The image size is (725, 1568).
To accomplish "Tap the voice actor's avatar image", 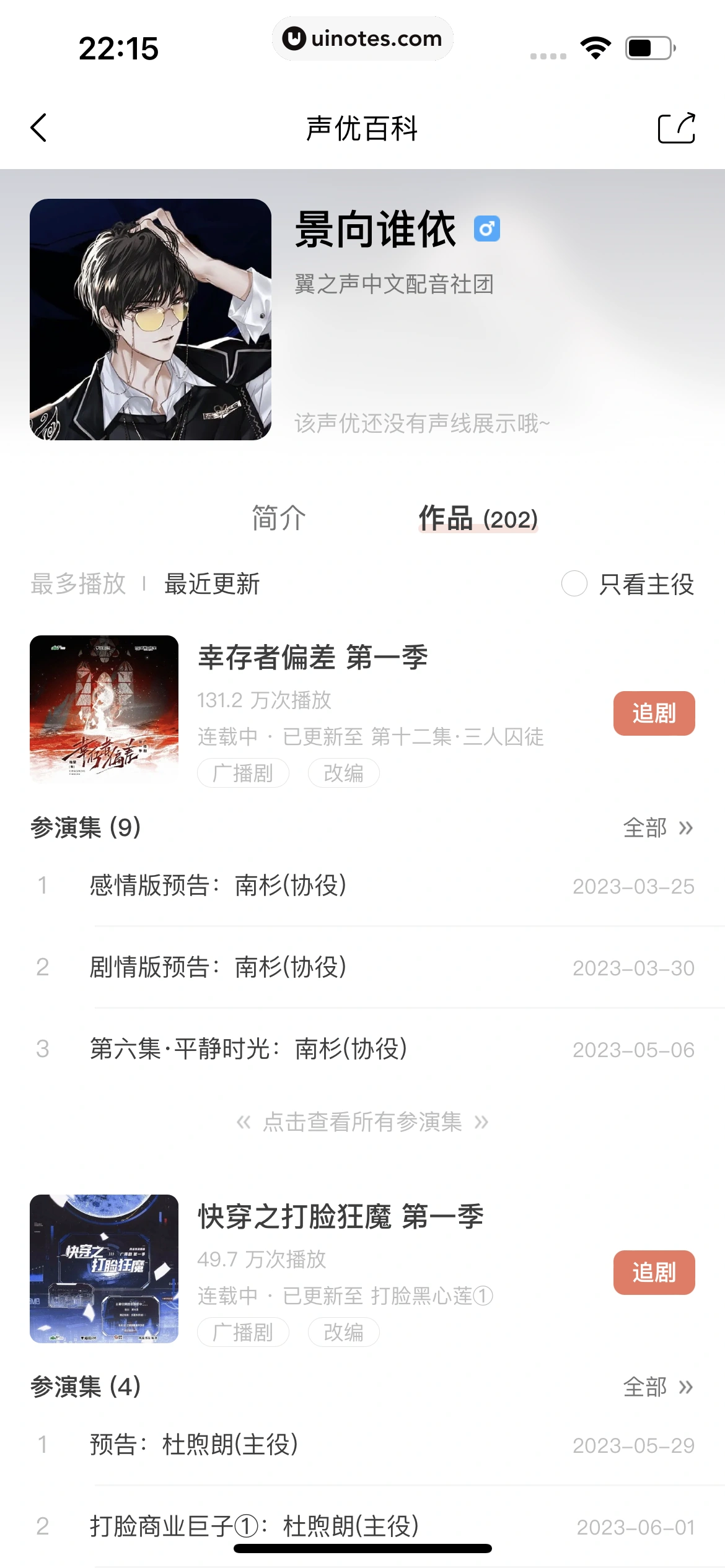I will pyautogui.click(x=152, y=320).
